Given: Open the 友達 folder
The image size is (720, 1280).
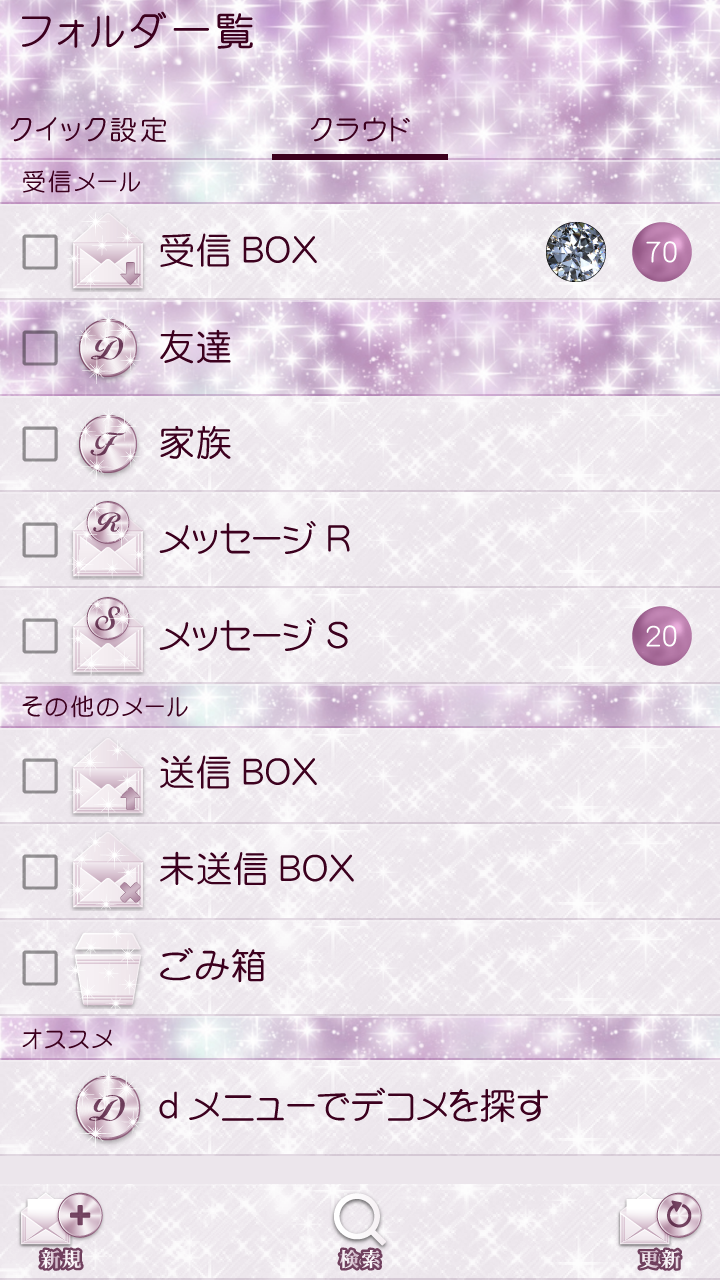Looking at the screenshot, I should pos(196,348).
